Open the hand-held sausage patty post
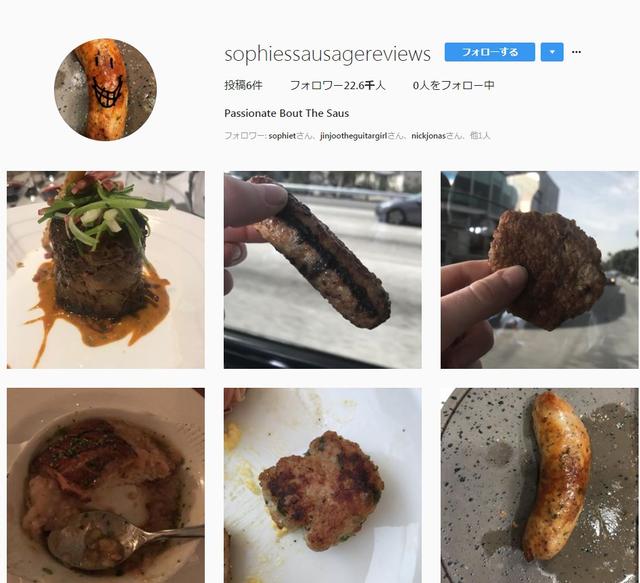This screenshot has height=583, width=640. (x=539, y=270)
